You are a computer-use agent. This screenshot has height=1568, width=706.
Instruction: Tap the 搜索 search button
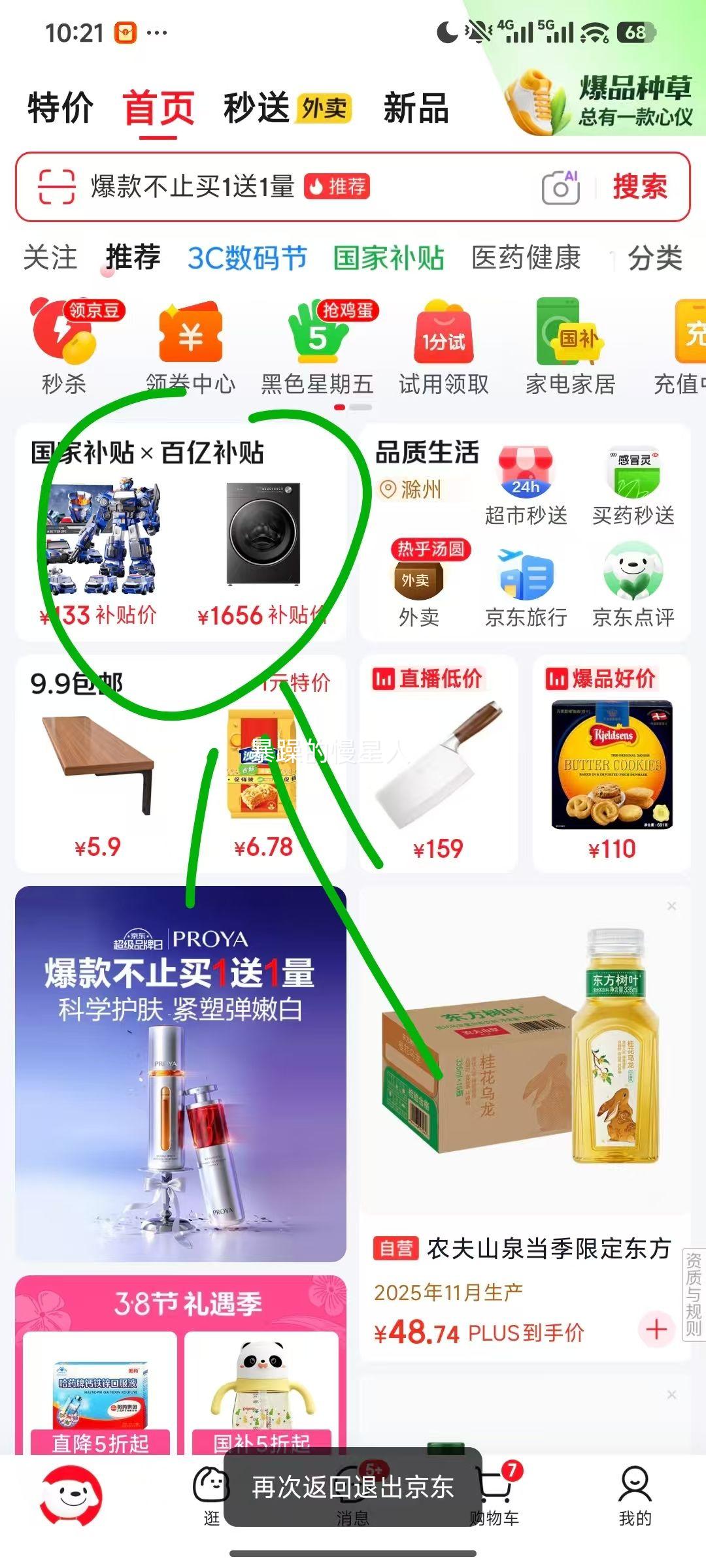(x=640, y=188)
